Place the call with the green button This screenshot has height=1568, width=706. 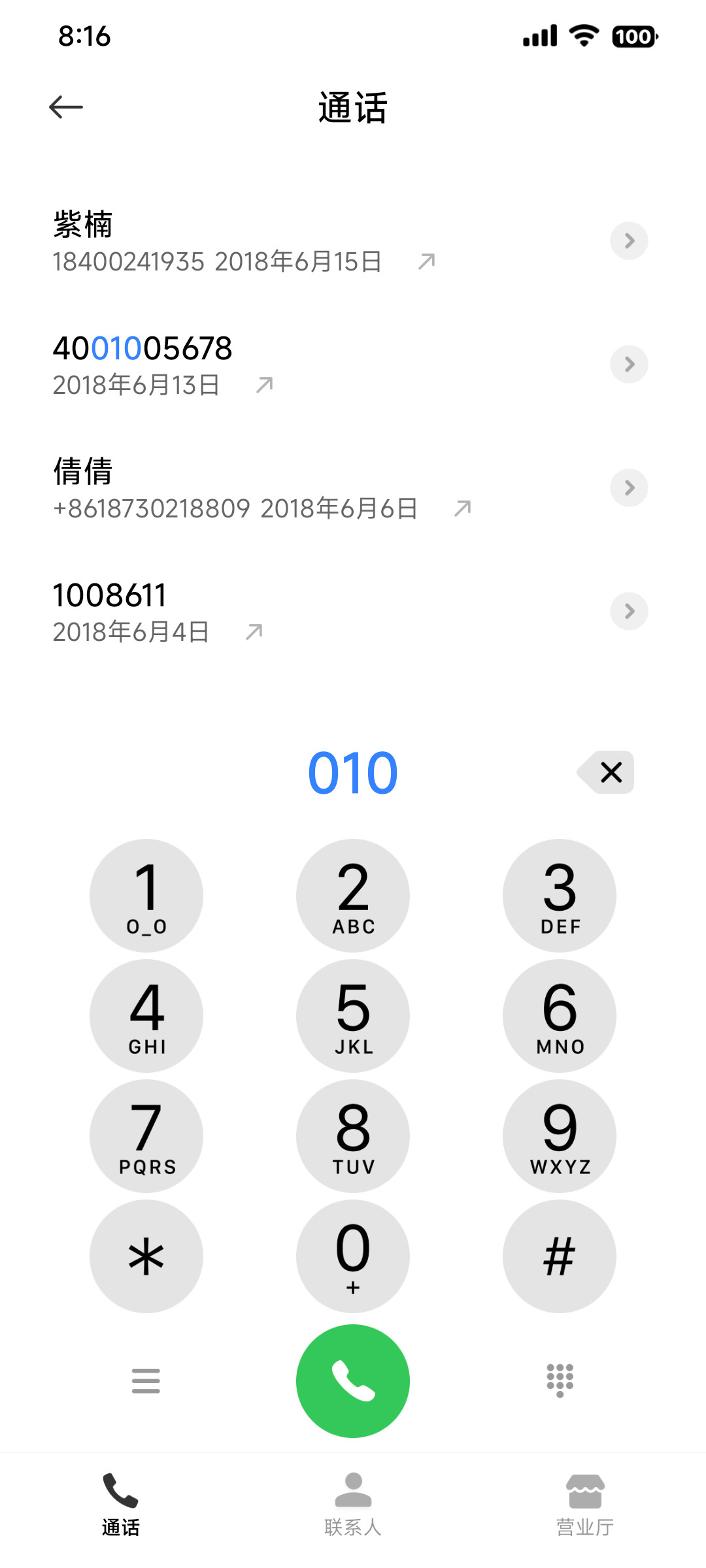coord(353,1381)
